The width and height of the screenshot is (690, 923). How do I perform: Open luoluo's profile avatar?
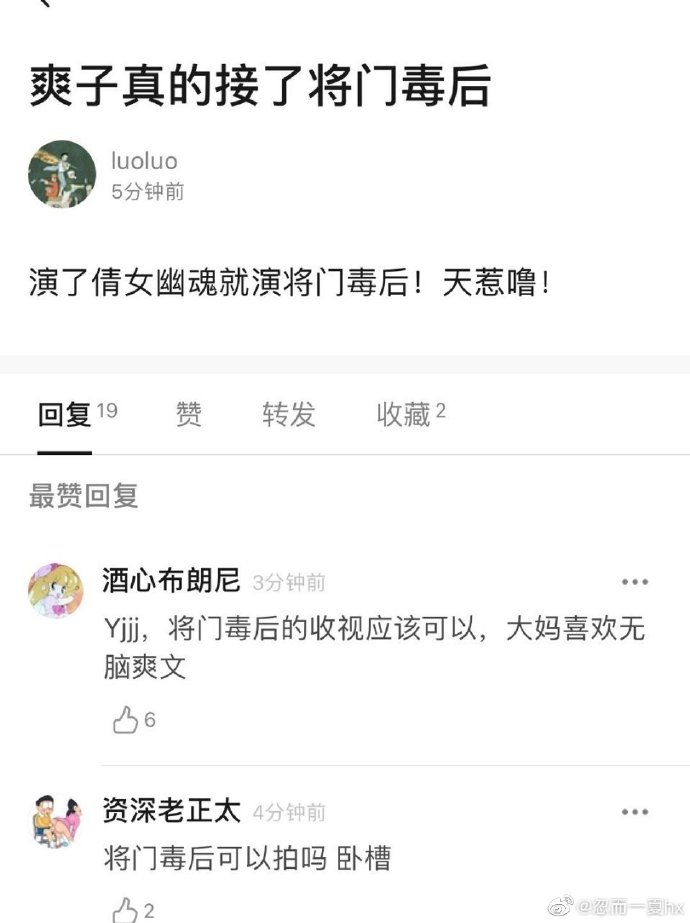(62, 174)
